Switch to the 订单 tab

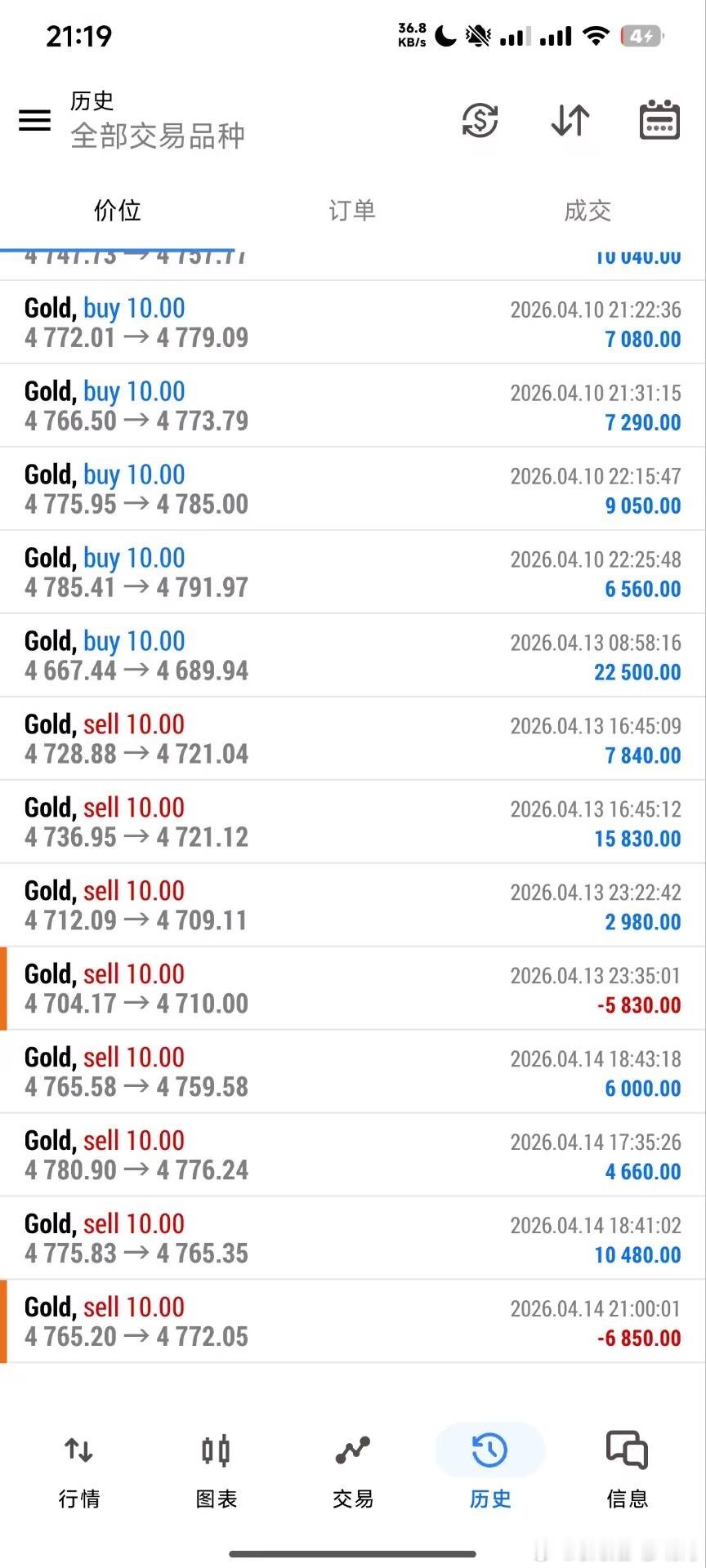pyautogui.click(x=352, y=211)
